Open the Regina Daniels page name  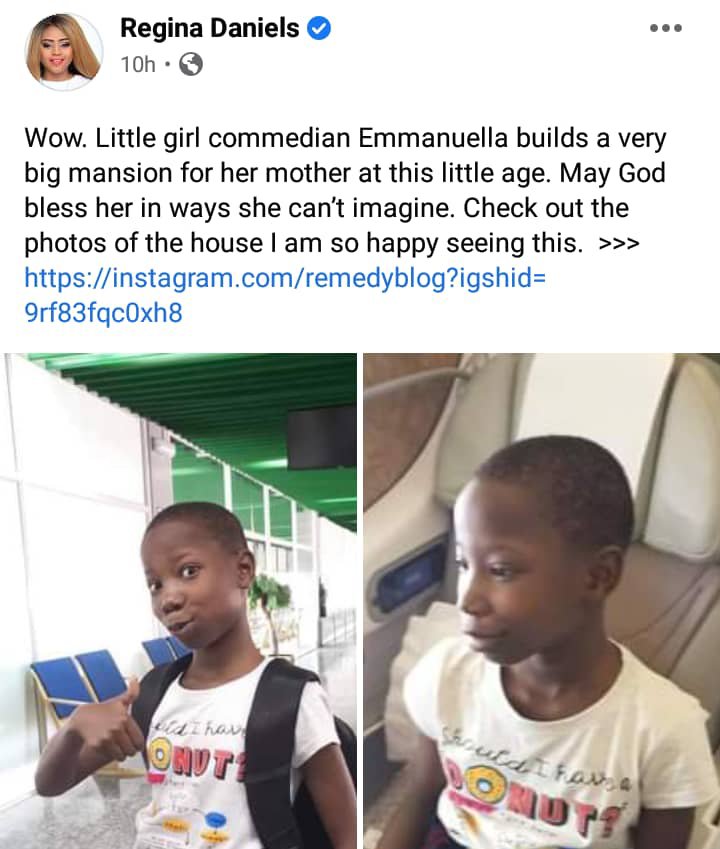(x=210, y=29)
